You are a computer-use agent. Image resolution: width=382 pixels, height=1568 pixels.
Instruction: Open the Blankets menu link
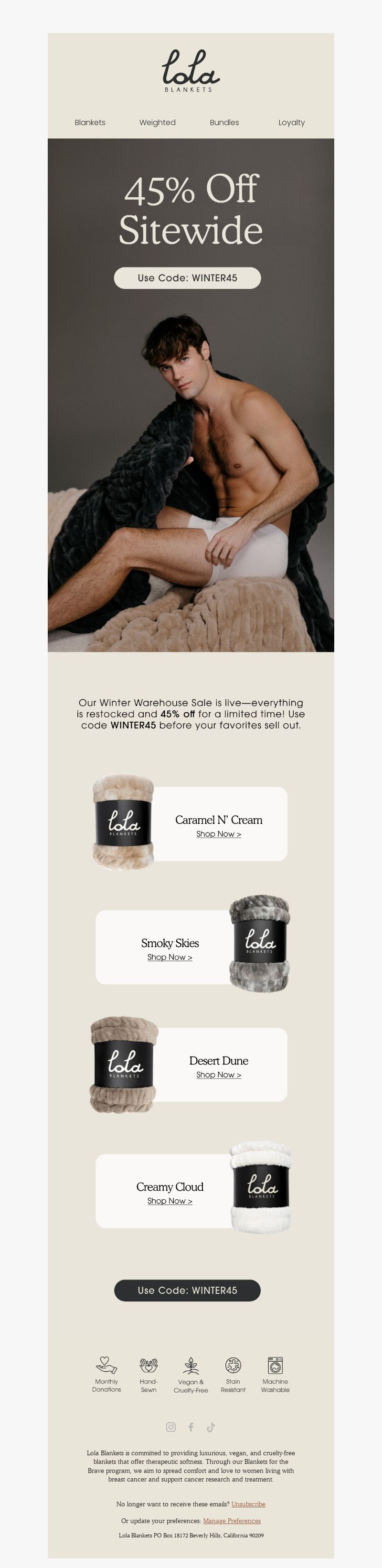[x=90, y=122]
